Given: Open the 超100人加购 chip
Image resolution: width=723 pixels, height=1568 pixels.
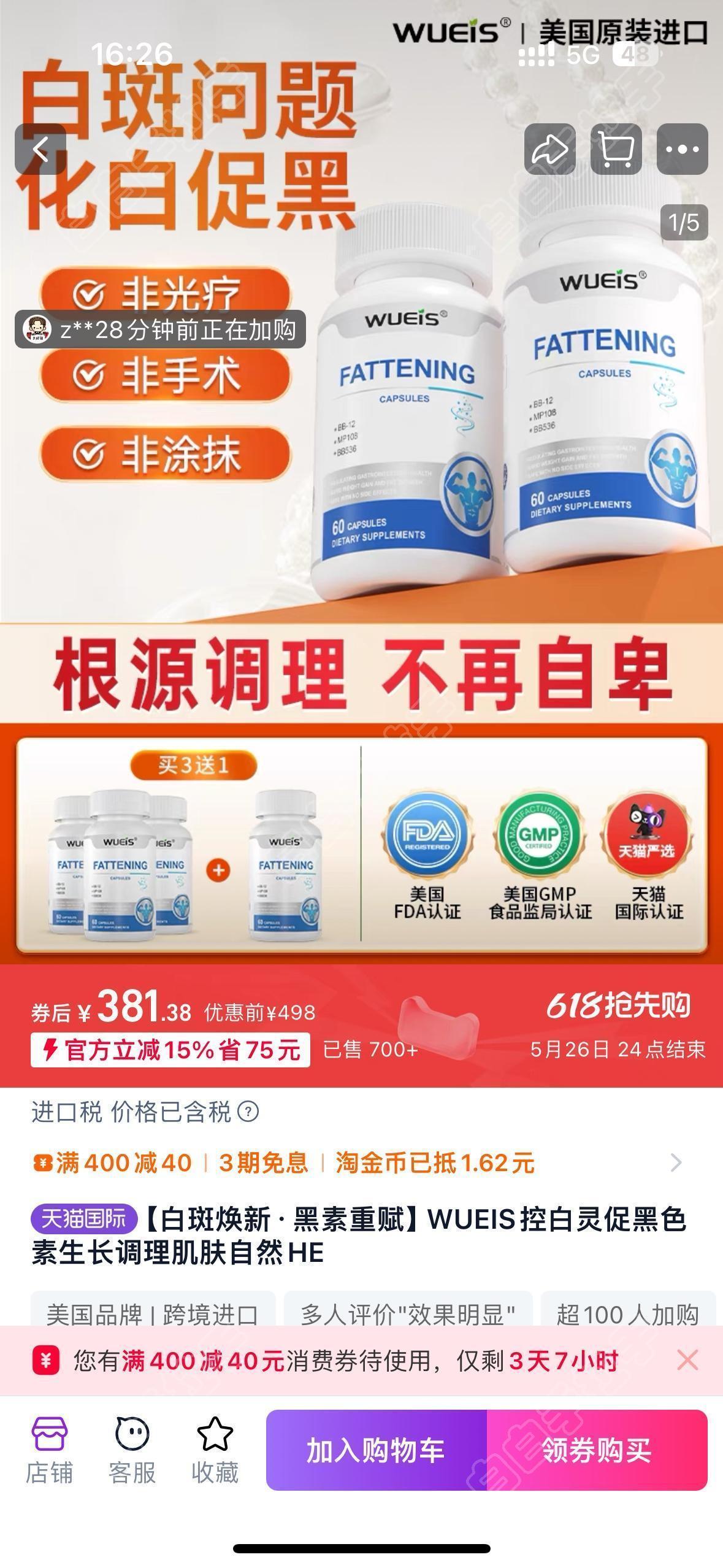Looking at the screenshot, I should click(x=627, y=1315).
